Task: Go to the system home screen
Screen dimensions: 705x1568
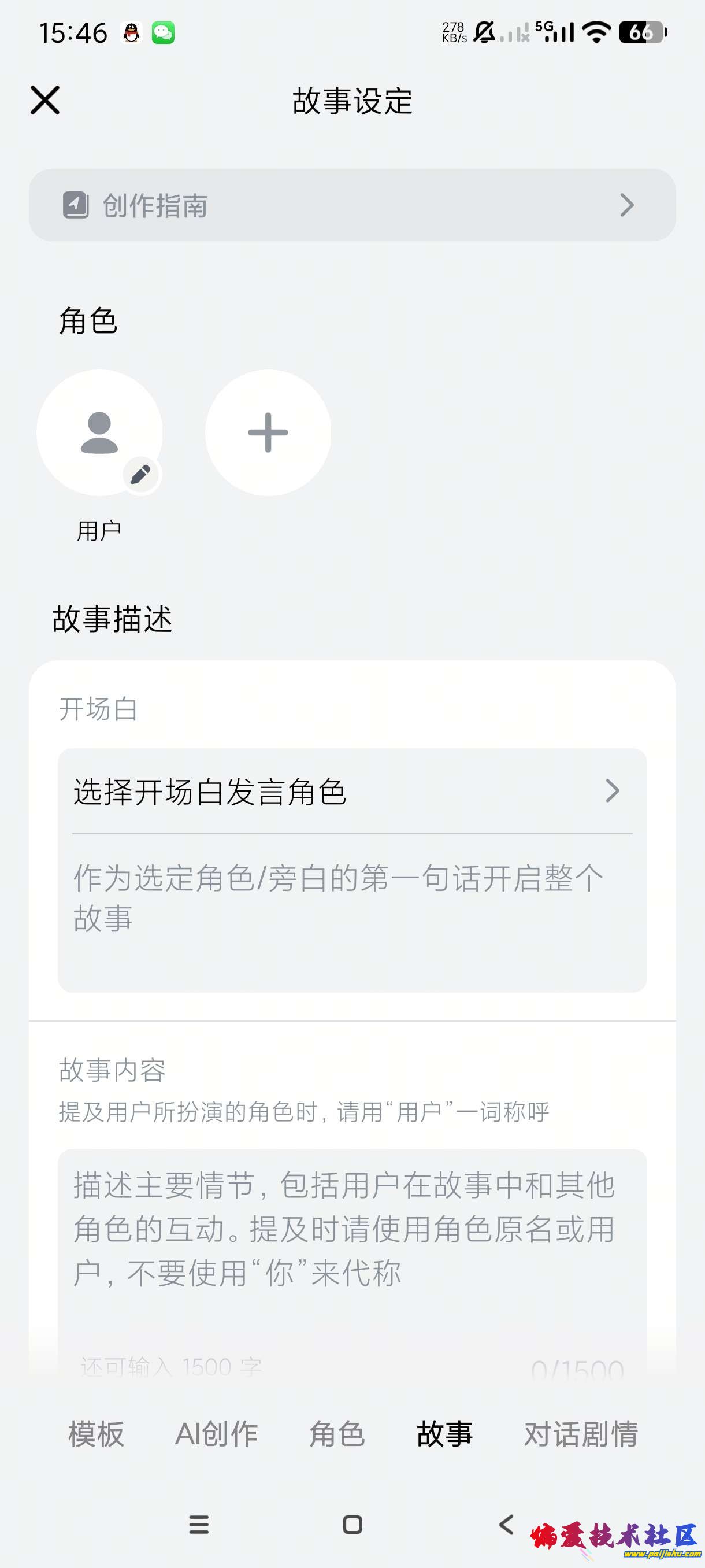Action: click(352, 1525)
